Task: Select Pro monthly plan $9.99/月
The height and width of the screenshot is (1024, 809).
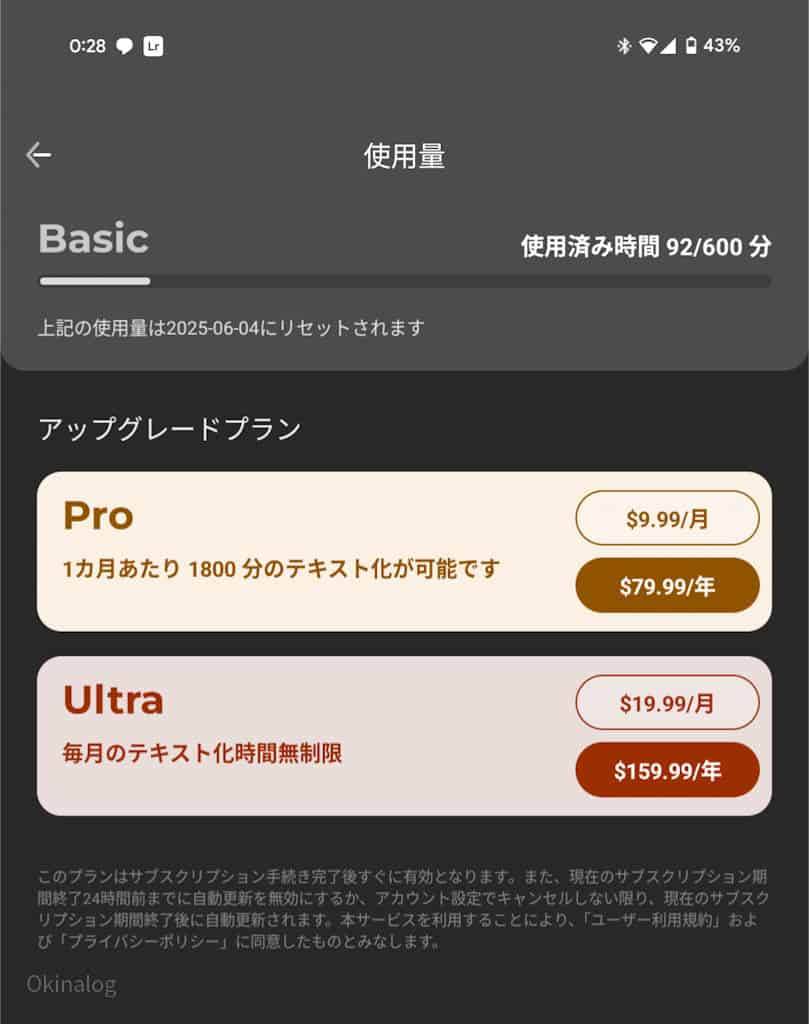Action: 667,518
